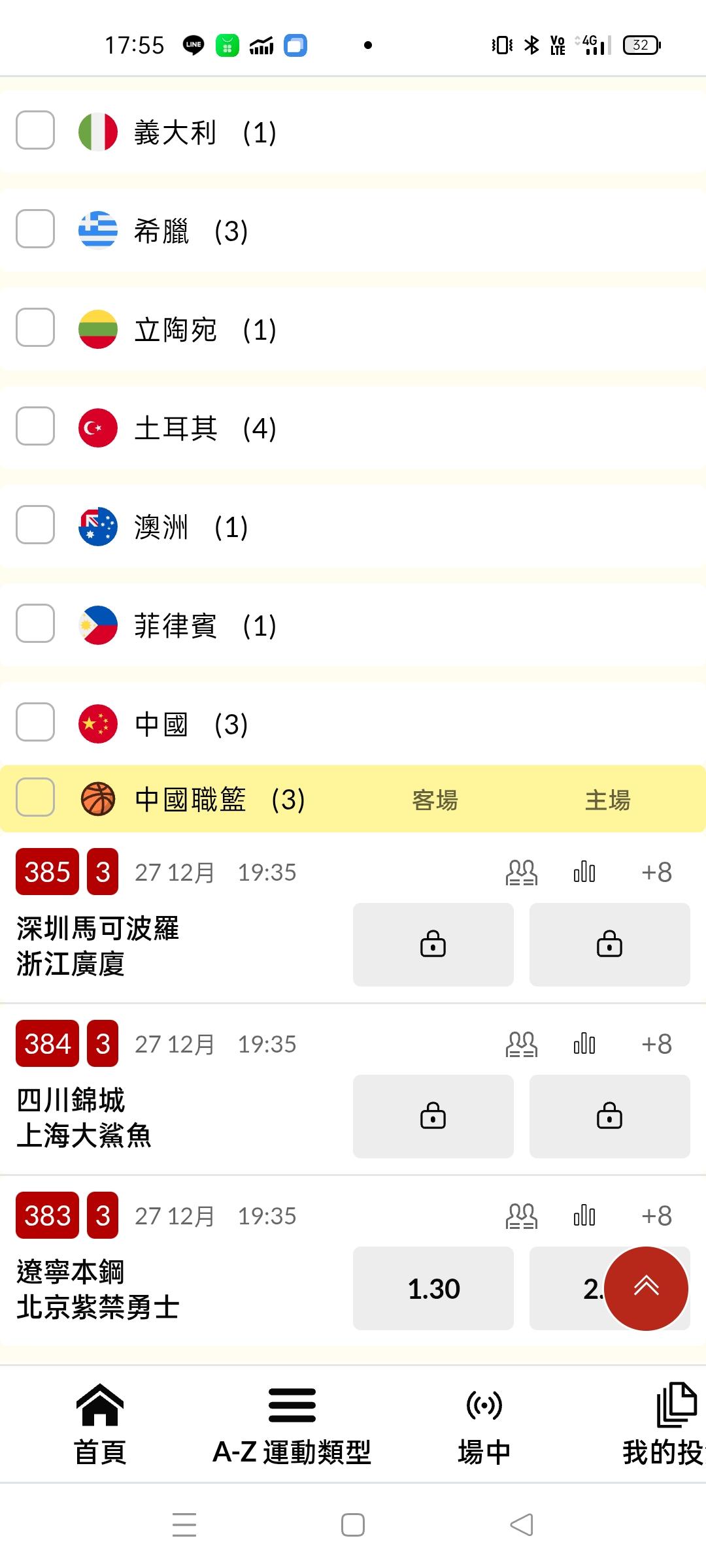The image size is (706, 1568).
Task: Pick 1.30 away odds for 遼寧本鋼
Action: click(433, 1288)
